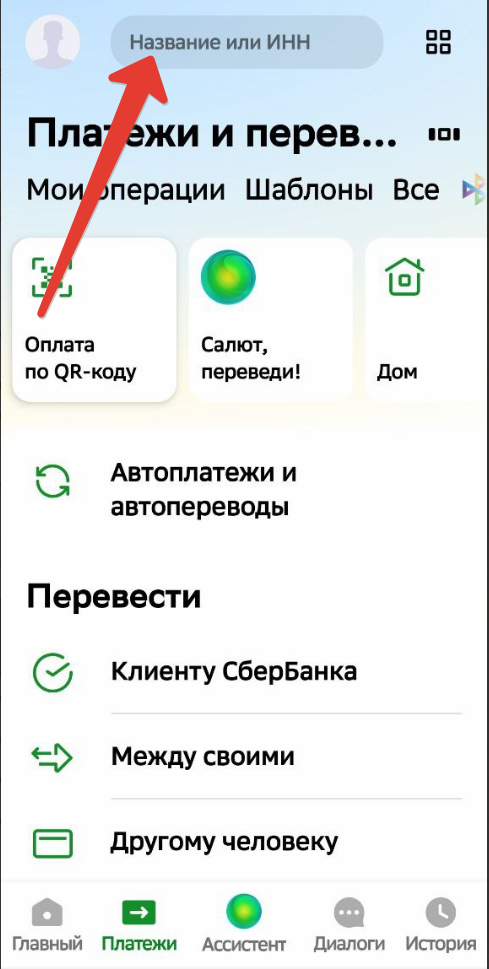The height and width of the screenshot is (969, 489).
Task: Open the grid menu icon
Action: pos(438,42)
